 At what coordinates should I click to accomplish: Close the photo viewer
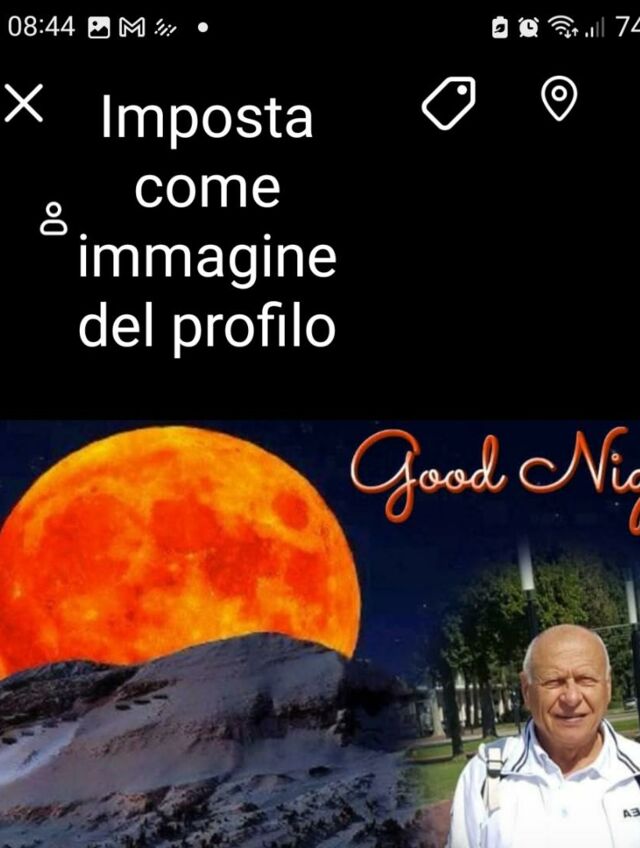tap(24, 104)
